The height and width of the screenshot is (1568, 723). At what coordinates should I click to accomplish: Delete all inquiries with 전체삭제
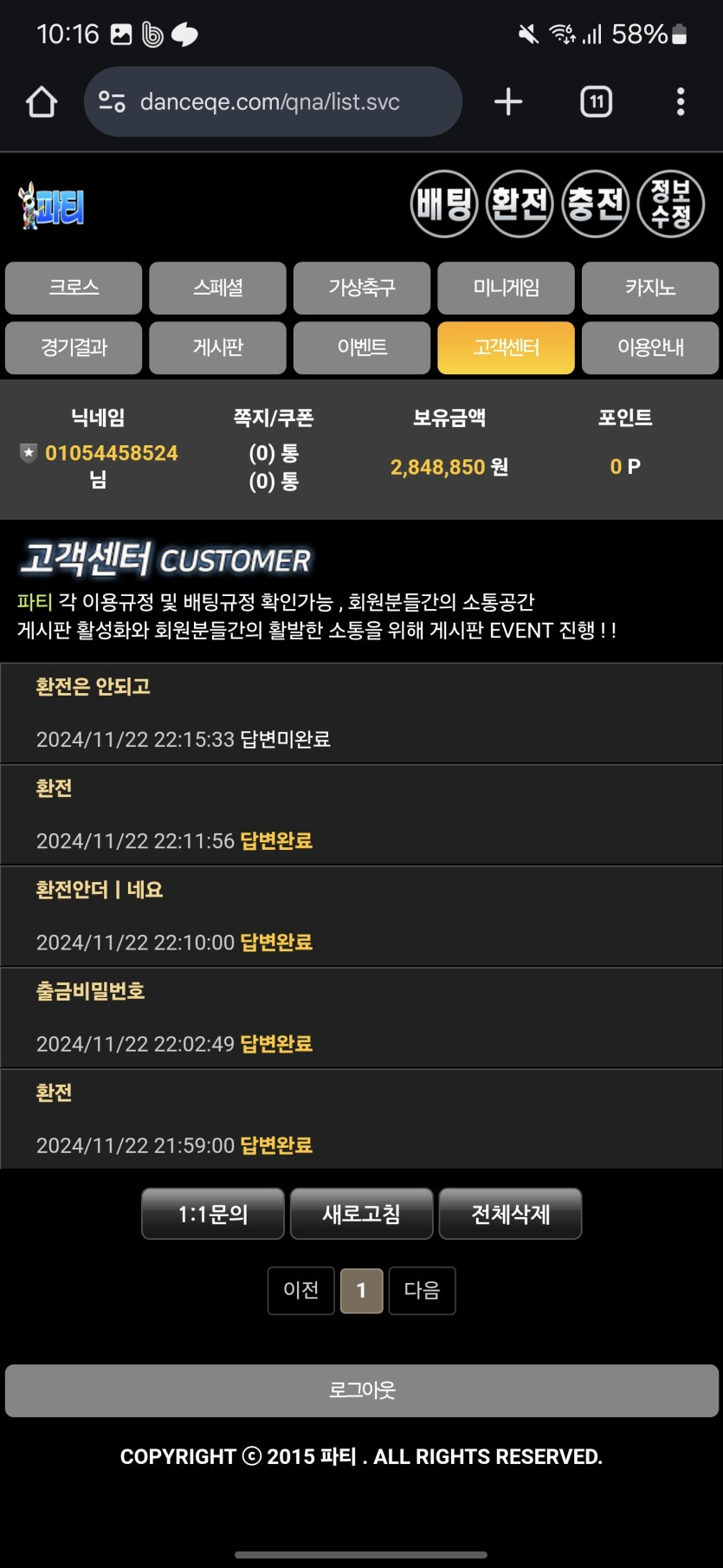(x=510, y=1214)
